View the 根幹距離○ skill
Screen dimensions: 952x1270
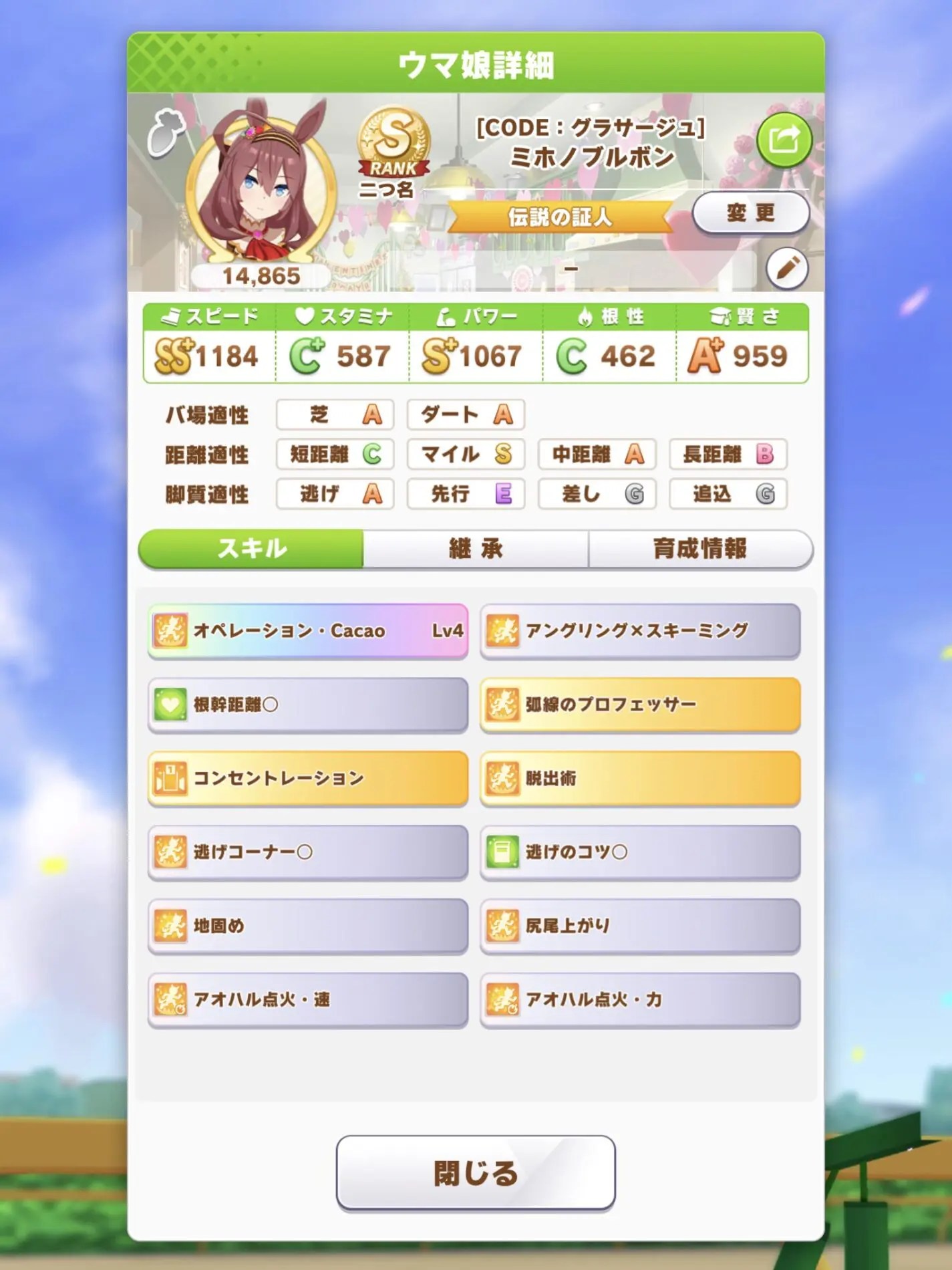click(307, 705)
